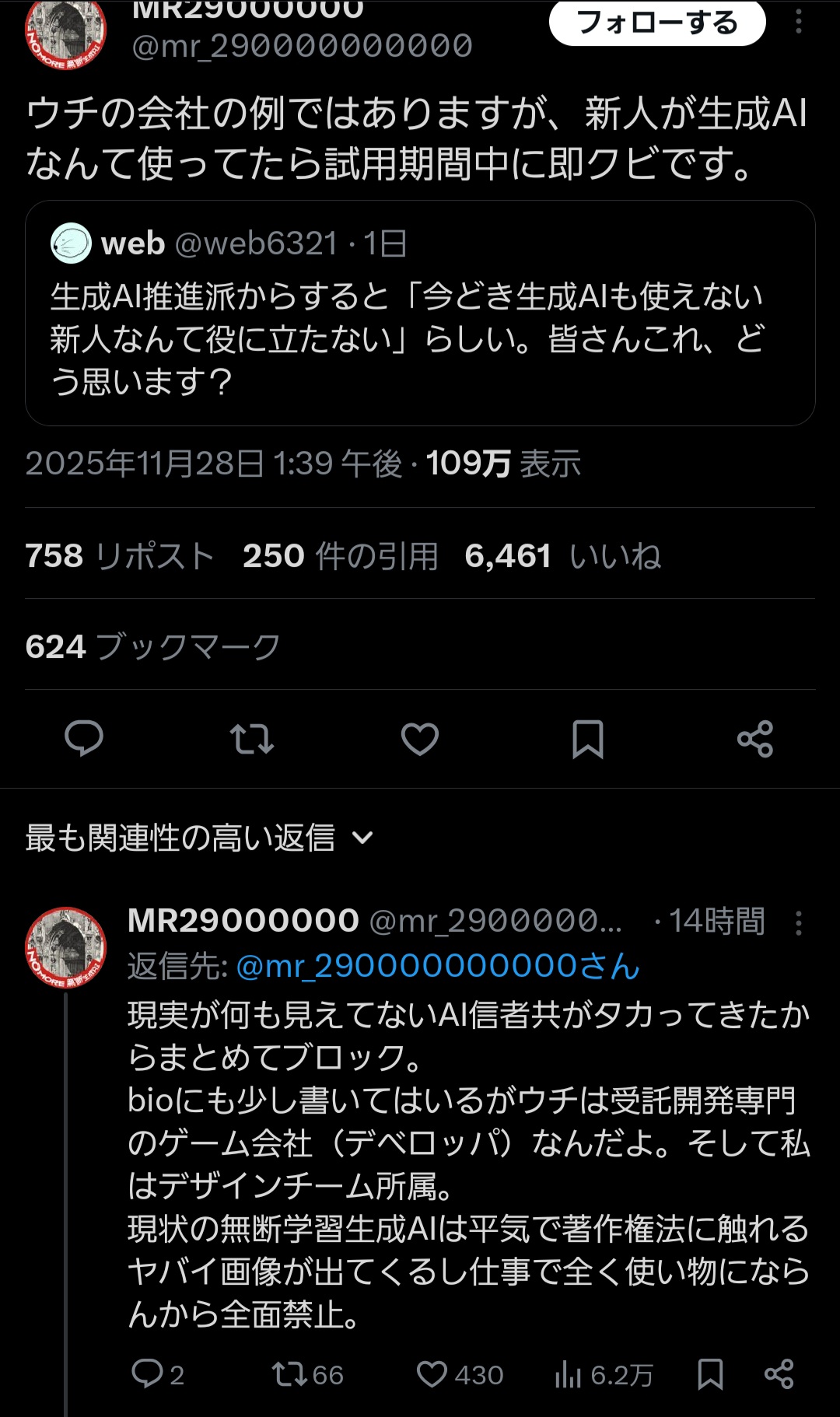The width and height of the screenshot is (840, 1417).
Task: View the 6,461 いいね list
Action: (562, 556)
